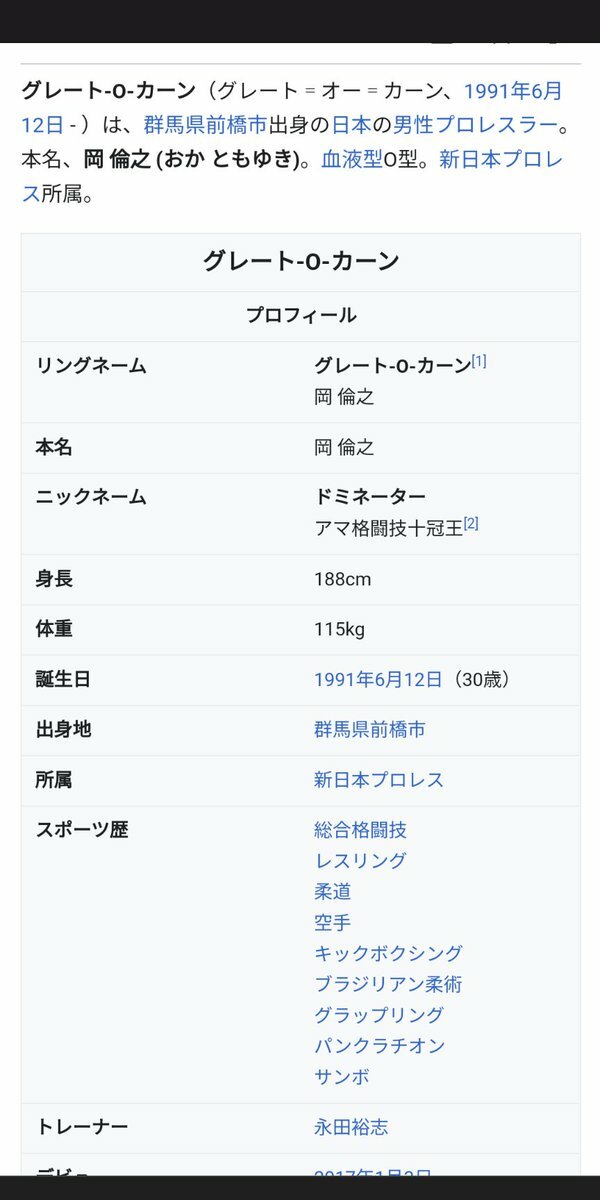
Task: View trainer 永田裕志's page
Action: (x=351, y=1128)
